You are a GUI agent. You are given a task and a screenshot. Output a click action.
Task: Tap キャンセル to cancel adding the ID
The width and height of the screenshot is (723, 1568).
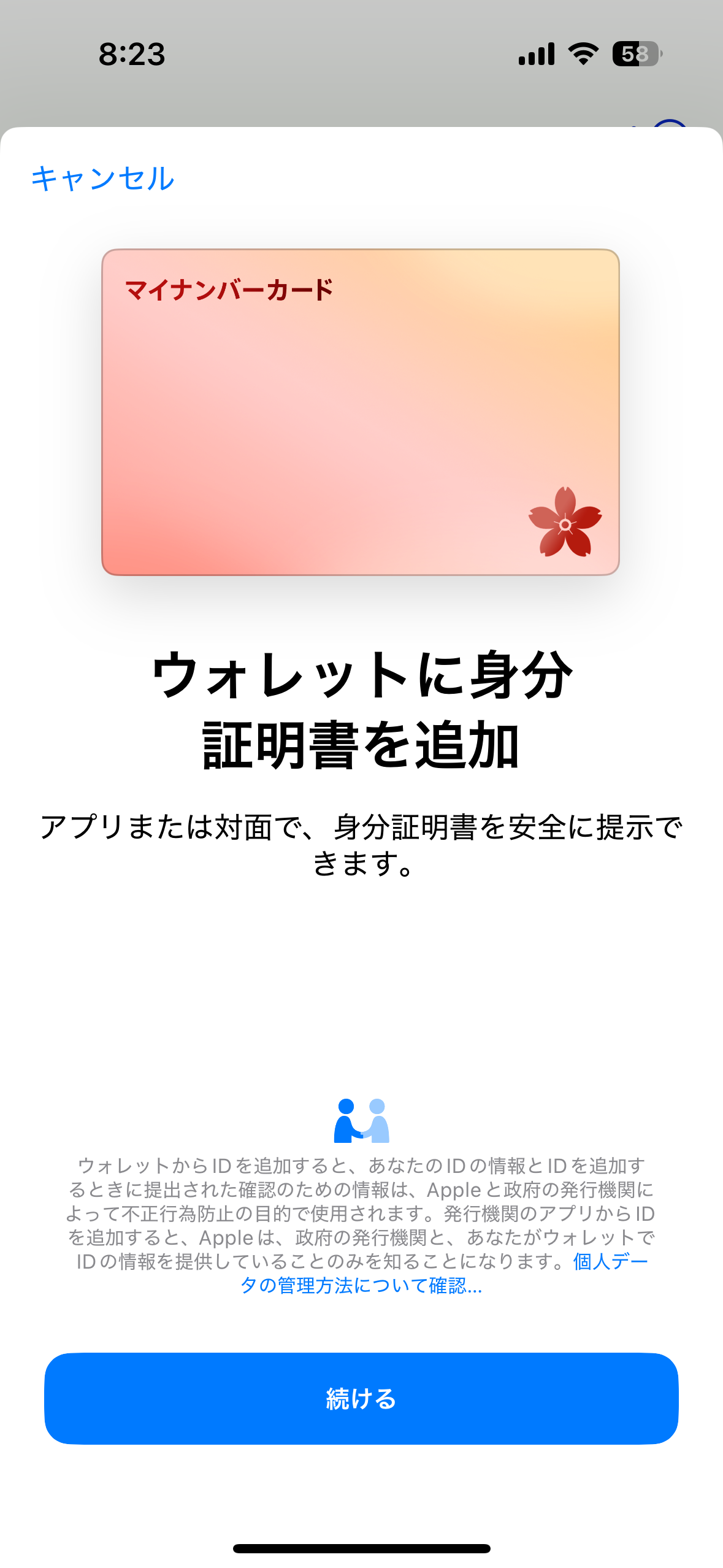click(x=102, y=179)
